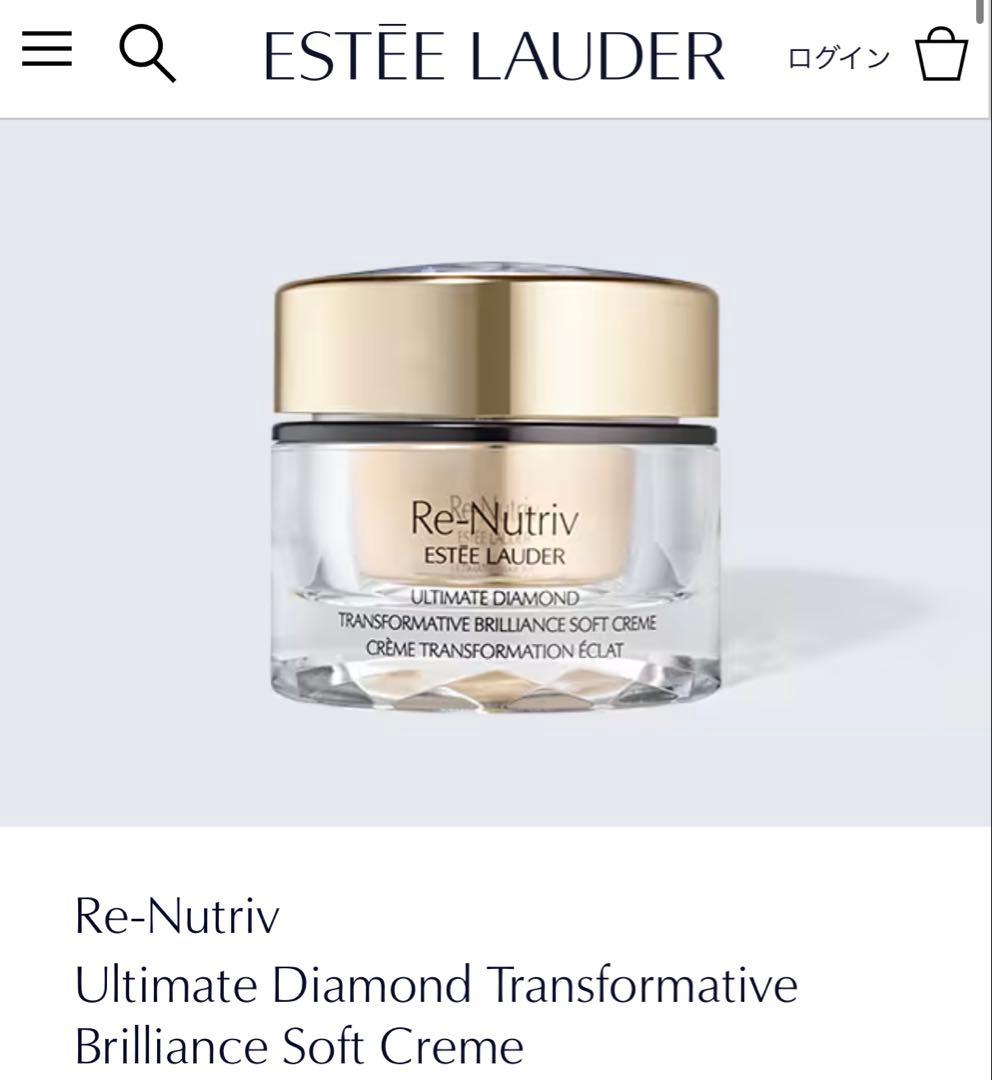
Task: Open the search magnifier icon
Action: click(147, 54)
